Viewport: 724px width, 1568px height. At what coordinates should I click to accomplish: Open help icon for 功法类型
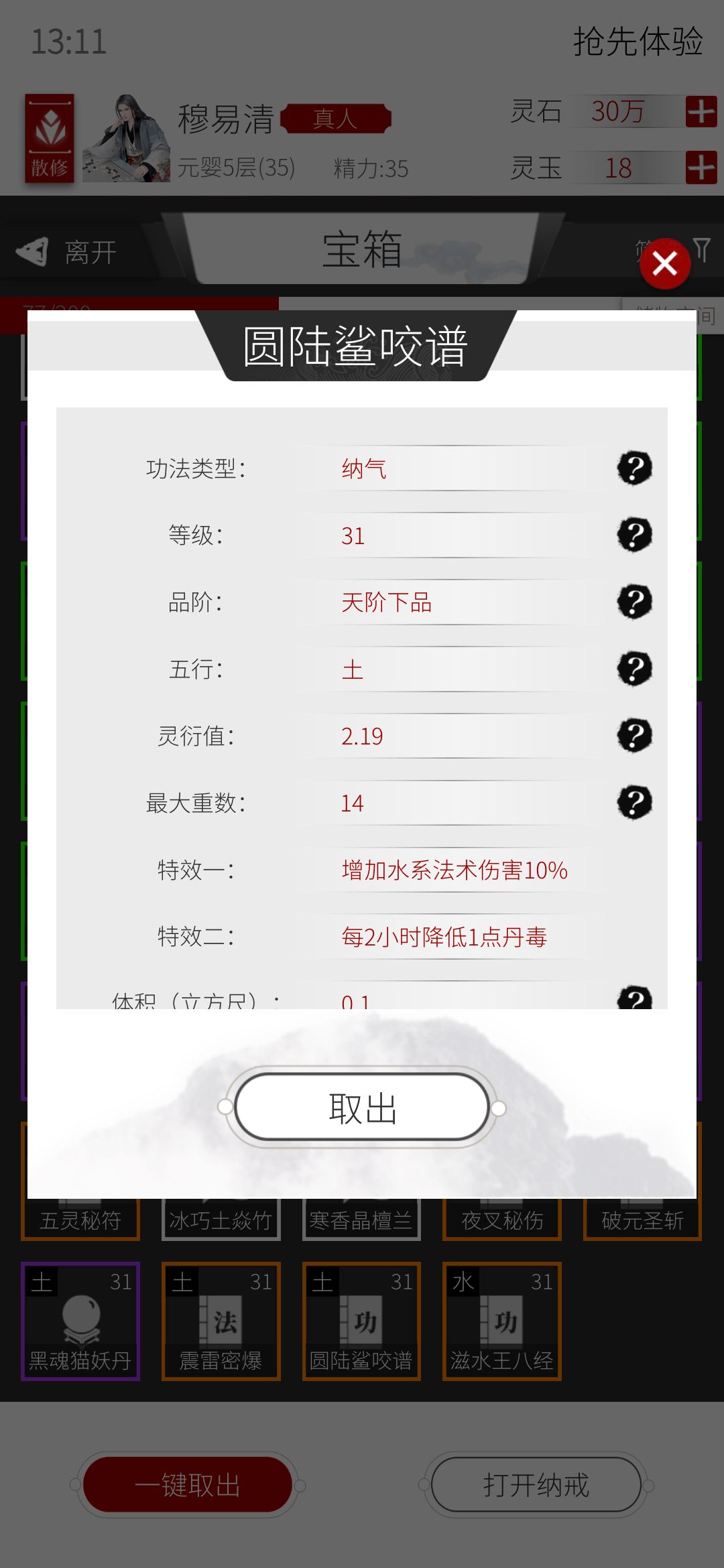pos(634,468)
